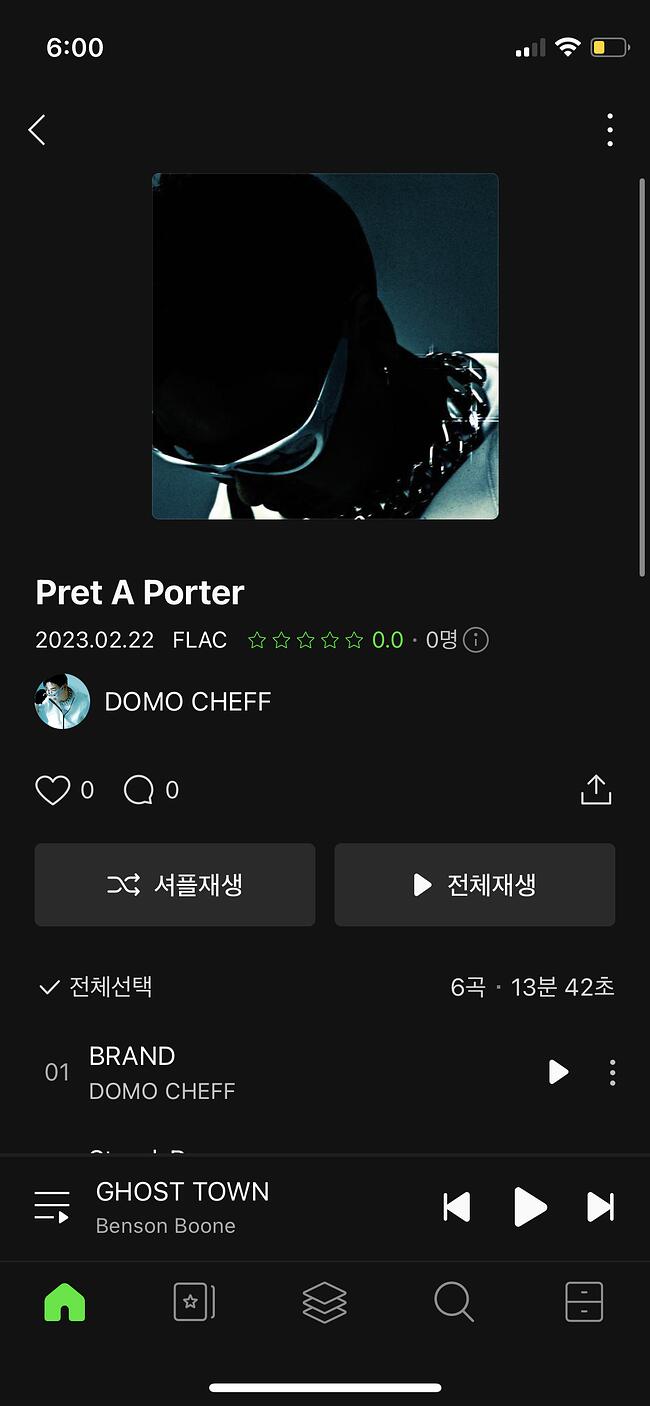Open the stacked layers browse tab
This screenshot has height=1406, width=650.
pos(324,1302)
